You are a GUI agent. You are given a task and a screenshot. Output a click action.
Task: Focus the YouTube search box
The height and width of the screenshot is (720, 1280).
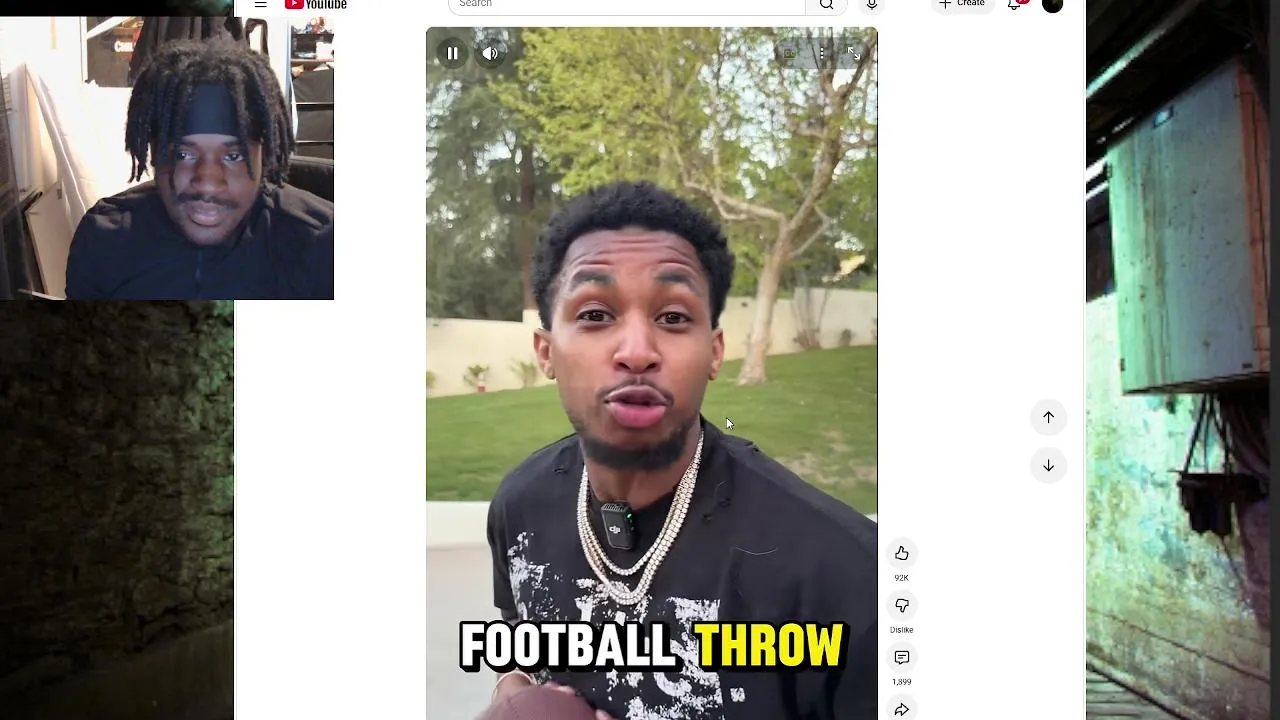coord(625,4)
